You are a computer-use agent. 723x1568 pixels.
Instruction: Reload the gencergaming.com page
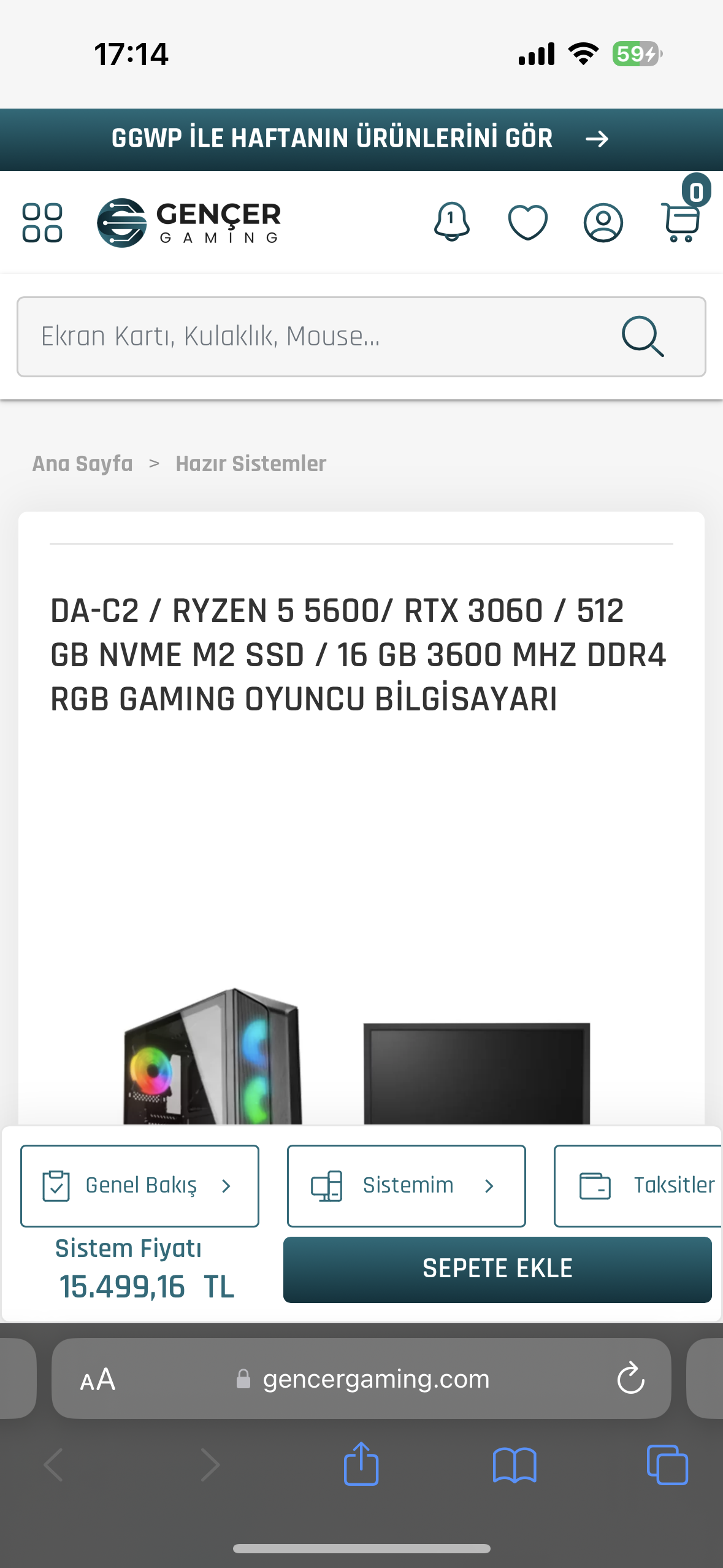coord(630,1379)
